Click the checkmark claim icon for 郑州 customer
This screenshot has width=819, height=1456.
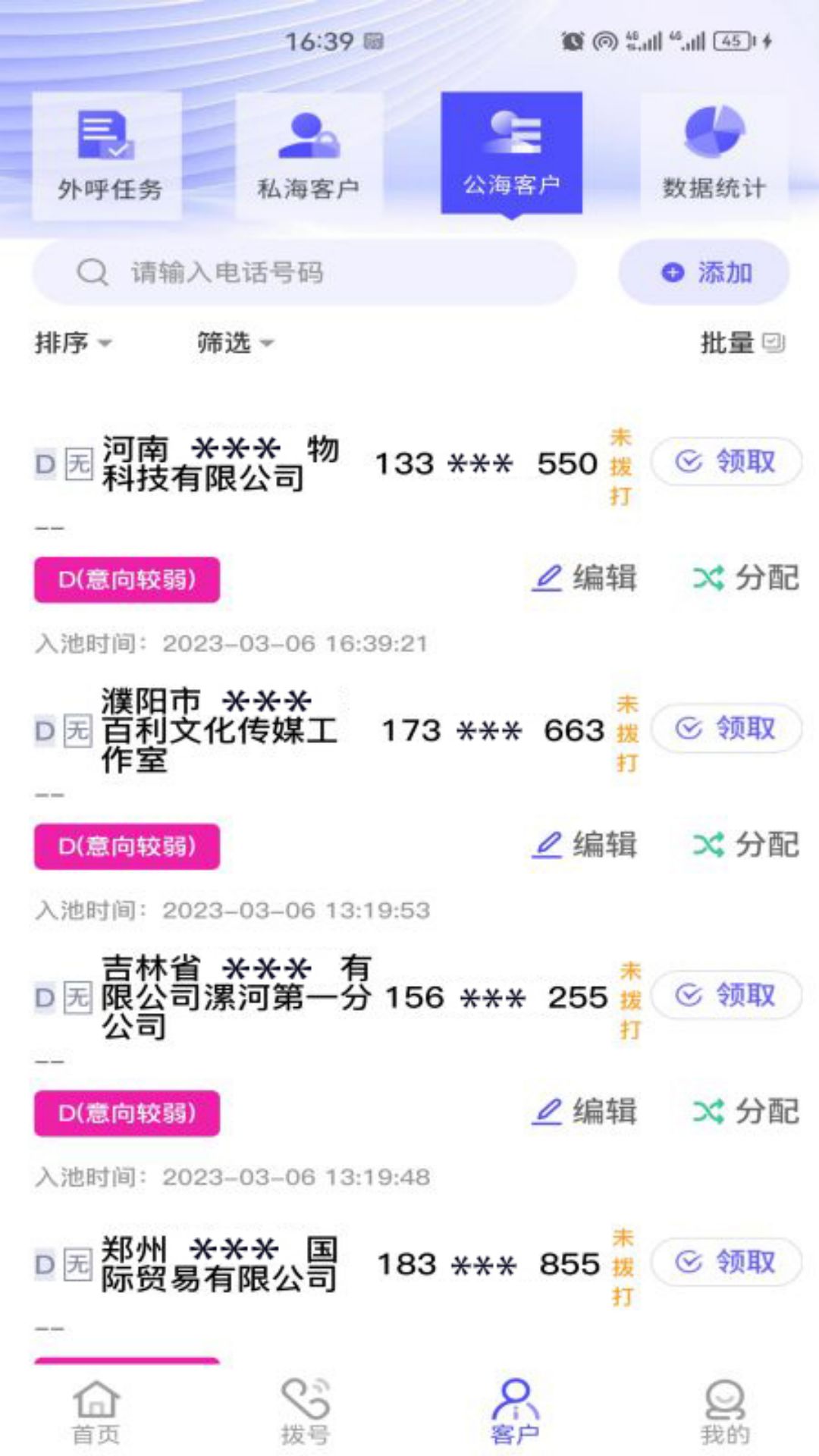pyautogui.click(x=687, y=1261)
